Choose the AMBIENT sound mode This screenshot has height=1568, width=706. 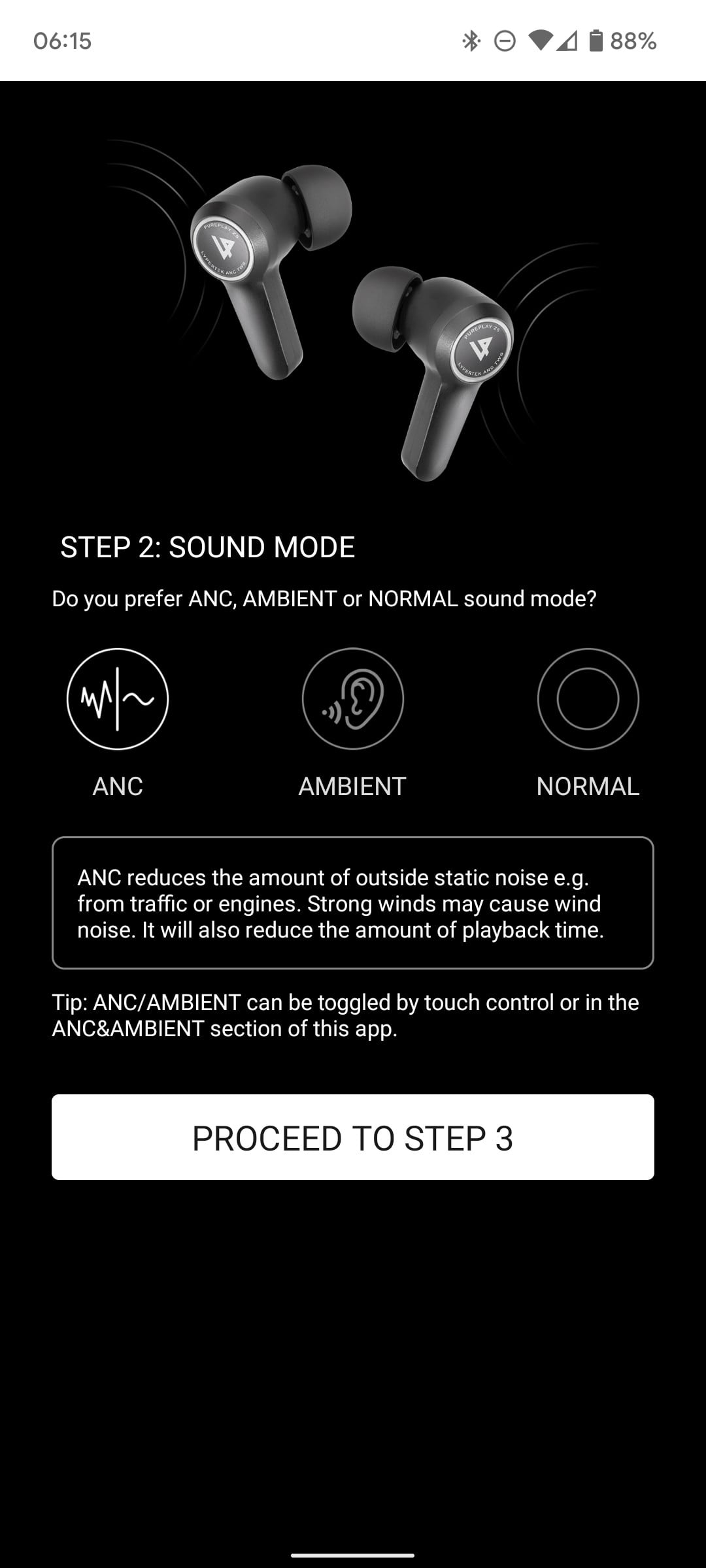(x=352, y=698)
